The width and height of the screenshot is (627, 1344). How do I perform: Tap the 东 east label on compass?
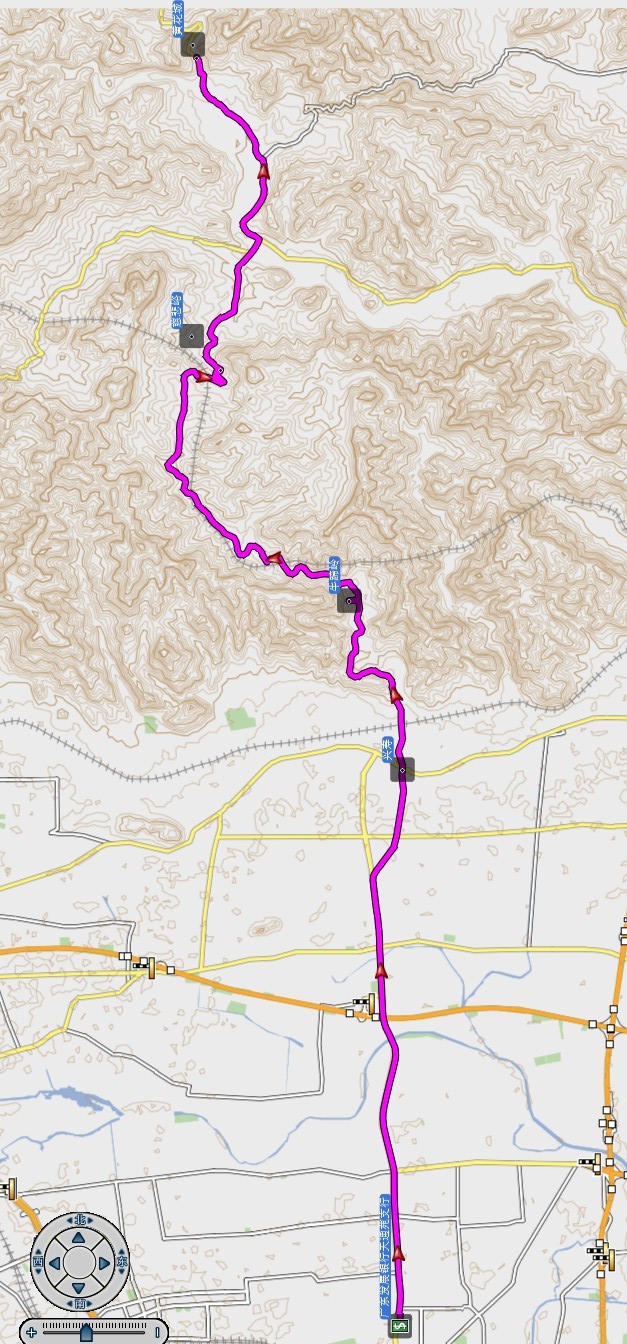point(122,1262)
